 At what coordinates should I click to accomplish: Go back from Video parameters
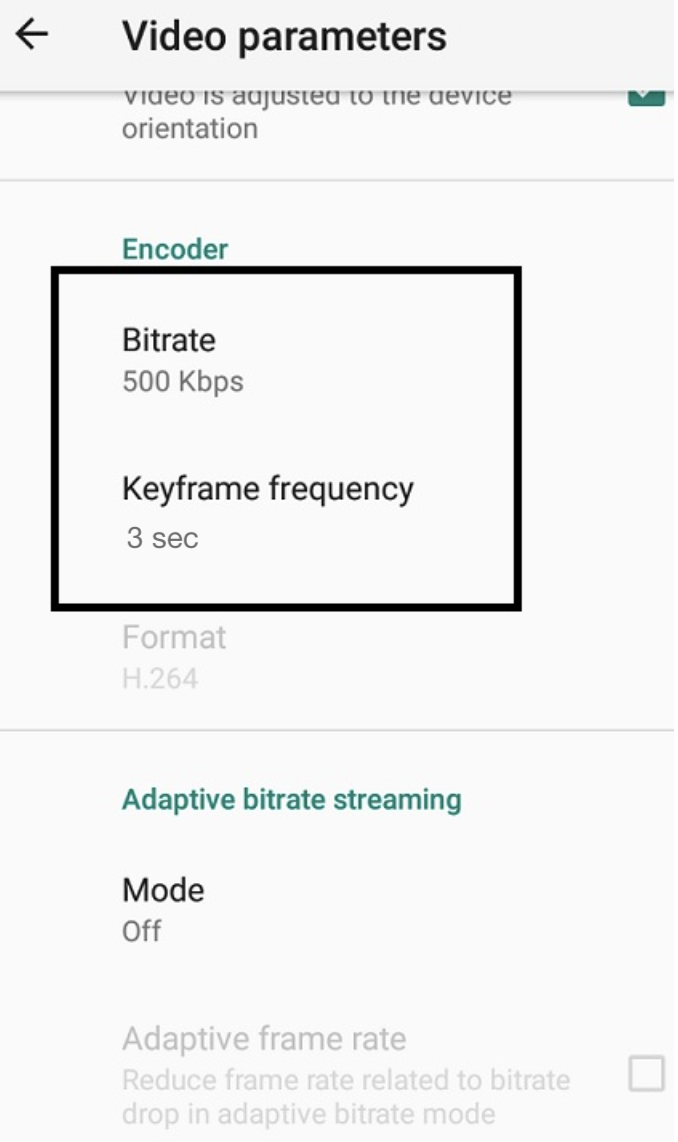[32, 34]
